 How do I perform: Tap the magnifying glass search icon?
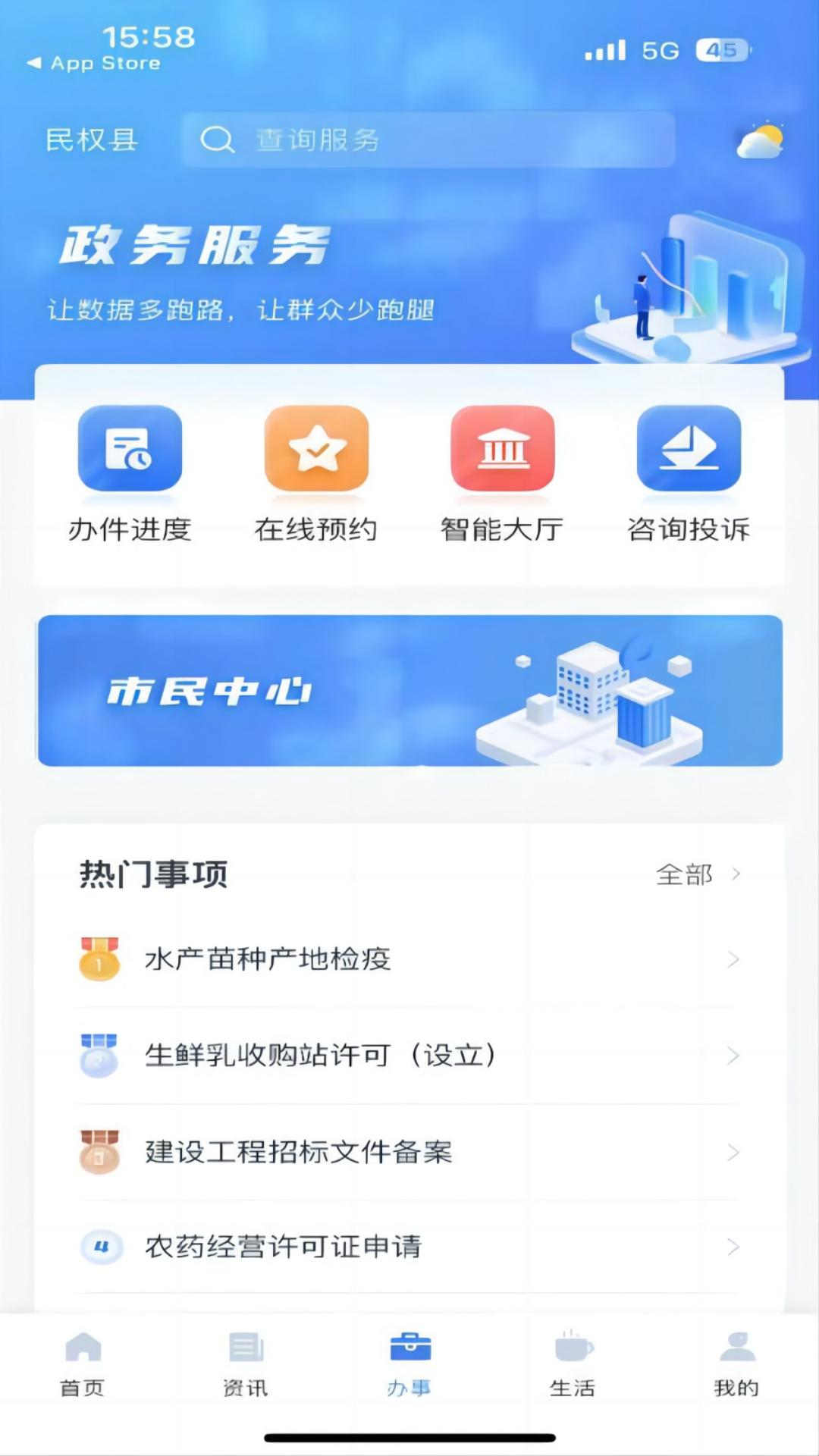[x=218, y=140]
